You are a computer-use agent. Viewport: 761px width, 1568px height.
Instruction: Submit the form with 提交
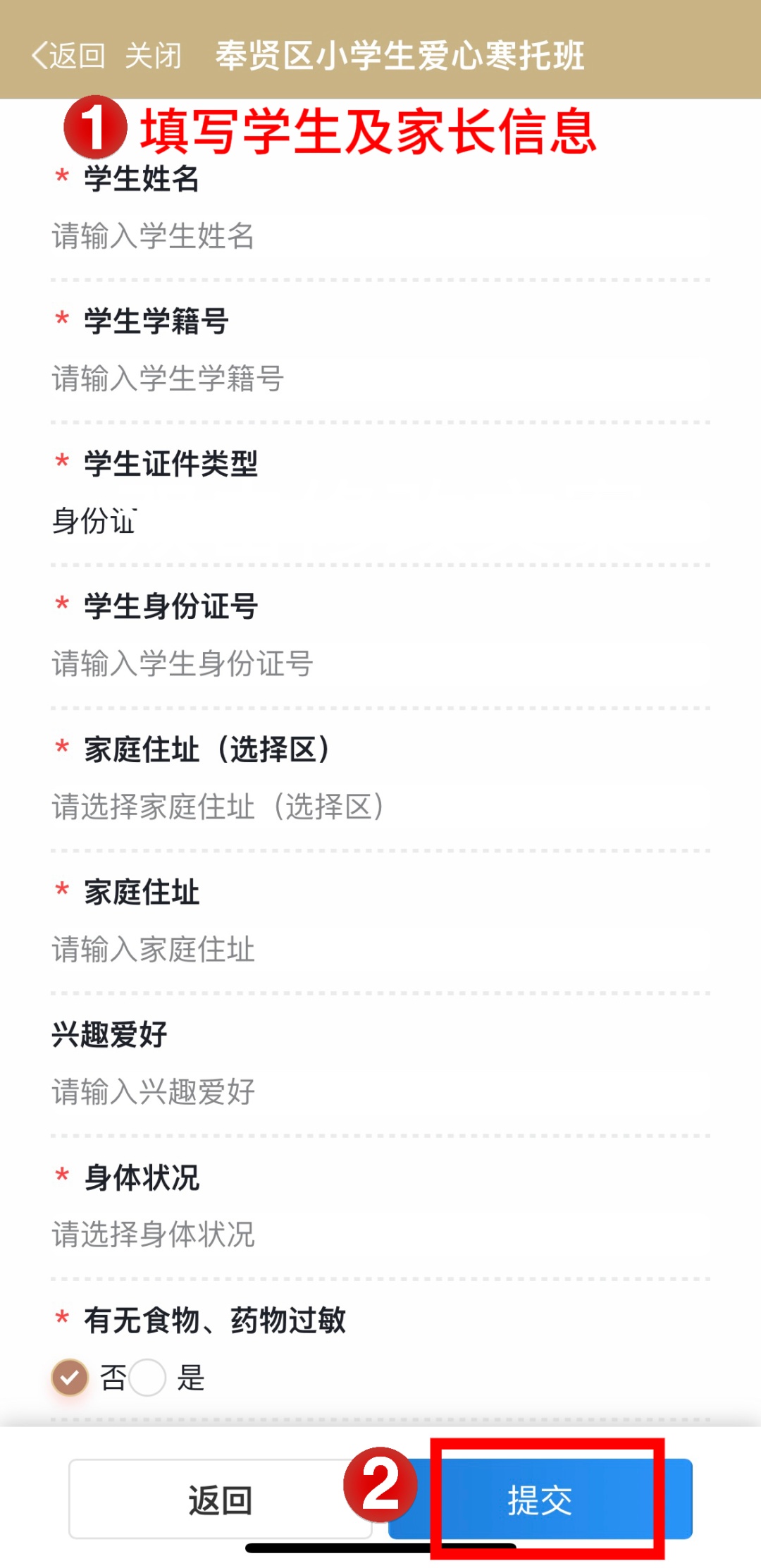click(540, 1500)
